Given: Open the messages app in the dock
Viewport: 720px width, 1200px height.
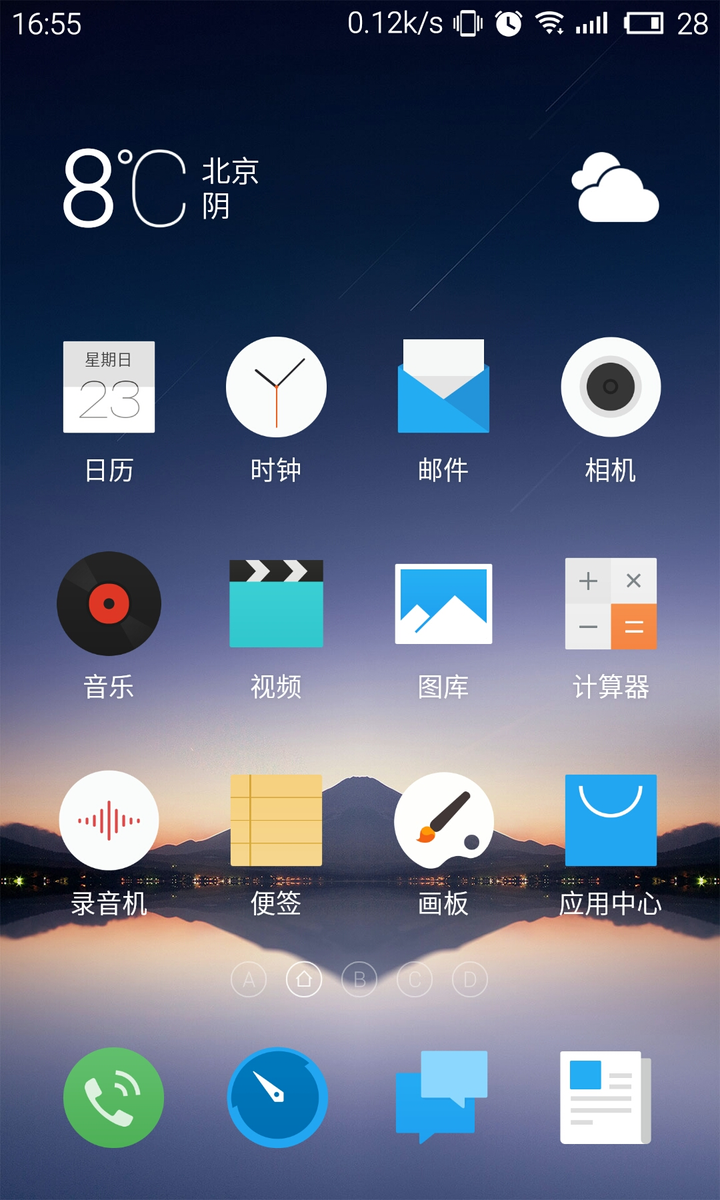Looking at the screenshot, I should tap(443, 1097).
